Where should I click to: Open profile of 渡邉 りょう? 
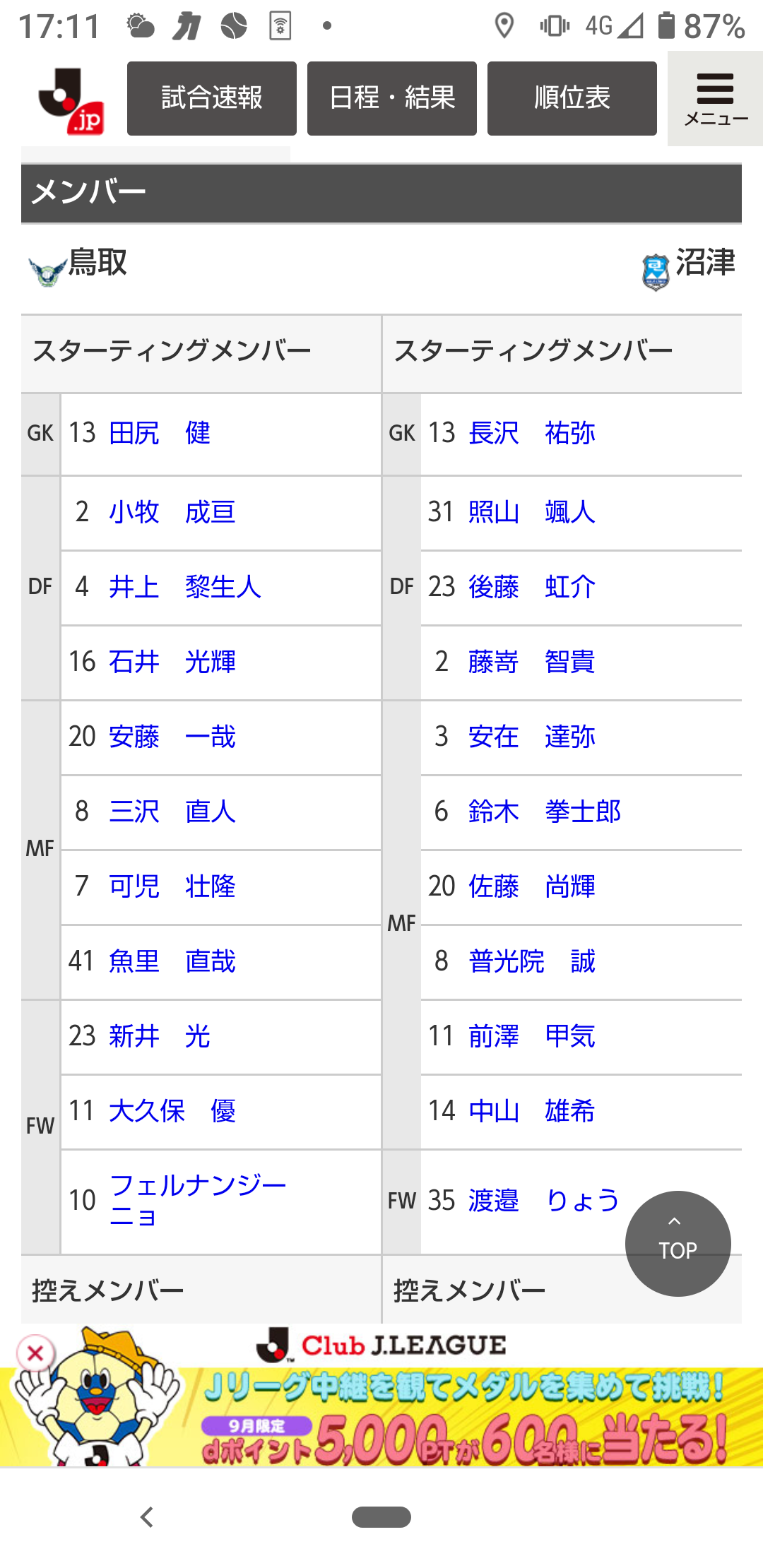click(544, 1200)
